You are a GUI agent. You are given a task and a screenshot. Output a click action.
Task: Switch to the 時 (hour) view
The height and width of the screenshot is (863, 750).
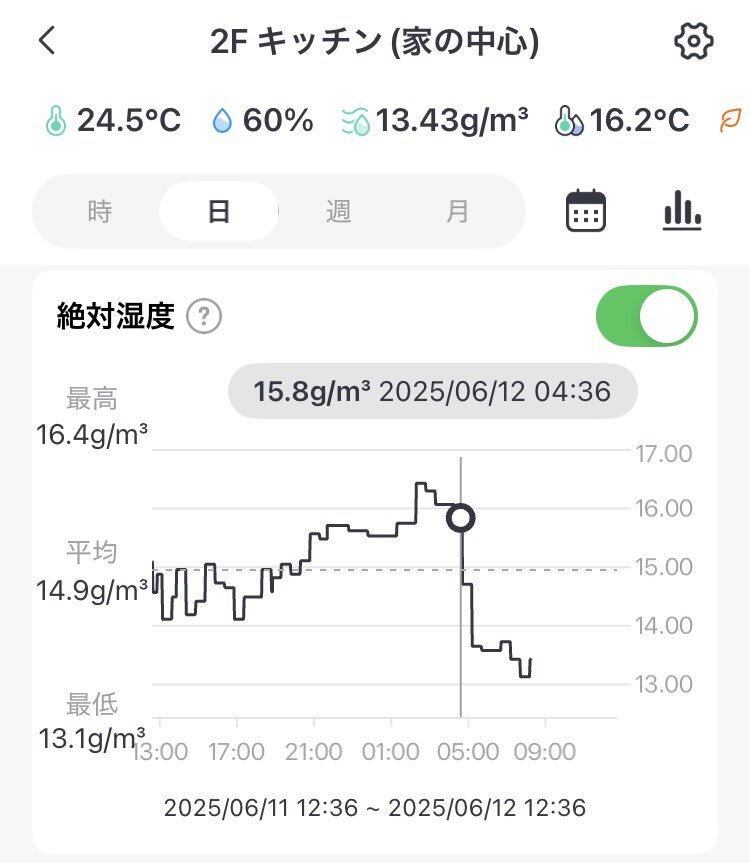click(x=100, y=212)
